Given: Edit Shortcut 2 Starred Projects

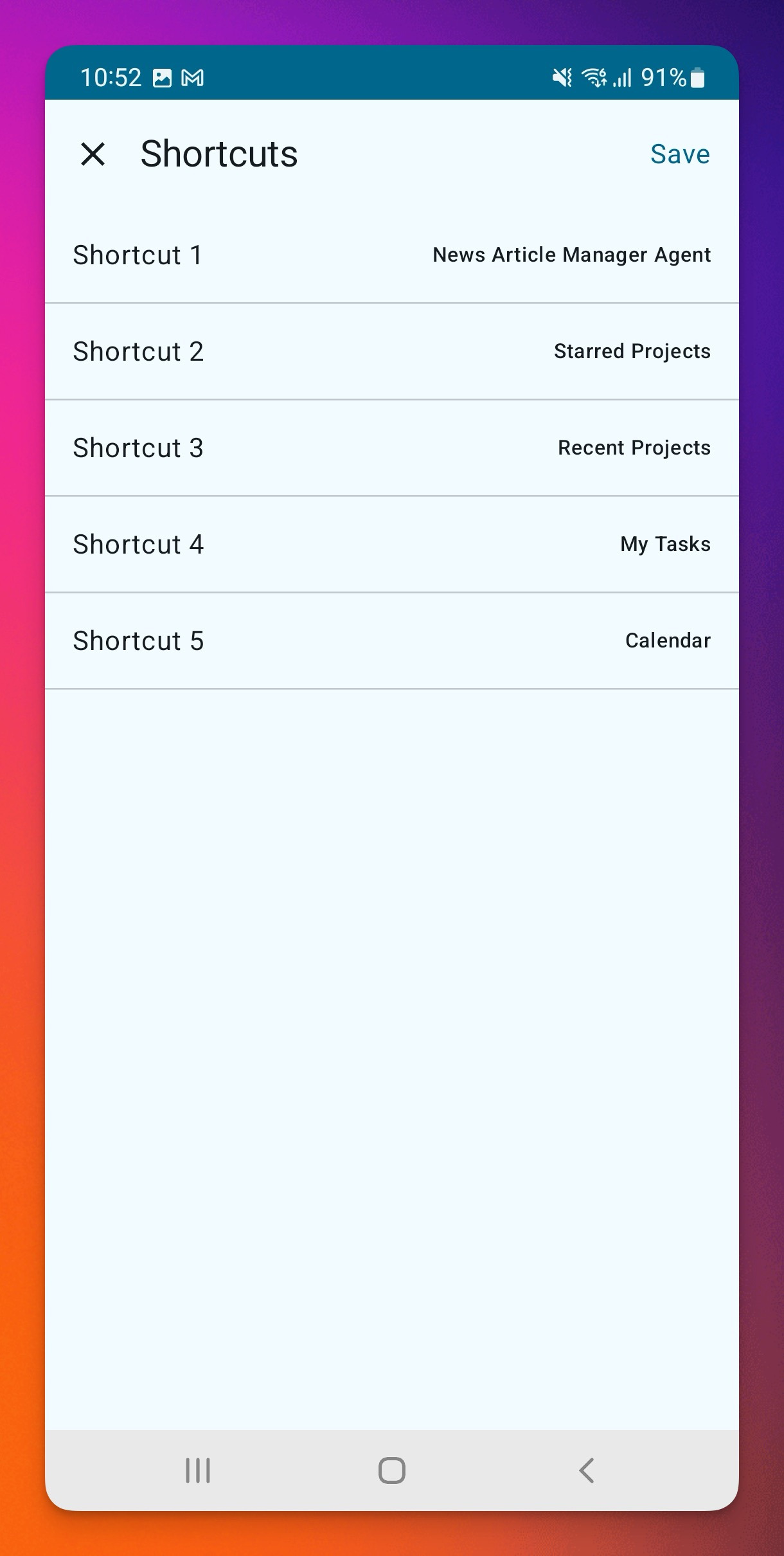Looking at the screenshot, I should coord(391,352).
